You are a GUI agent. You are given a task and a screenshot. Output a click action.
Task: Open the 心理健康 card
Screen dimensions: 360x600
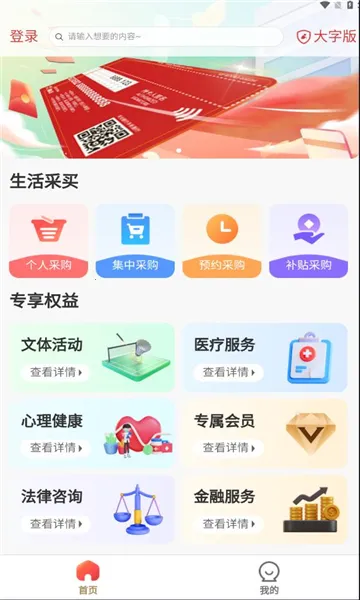pyautogui.click(x=92, y=434)
